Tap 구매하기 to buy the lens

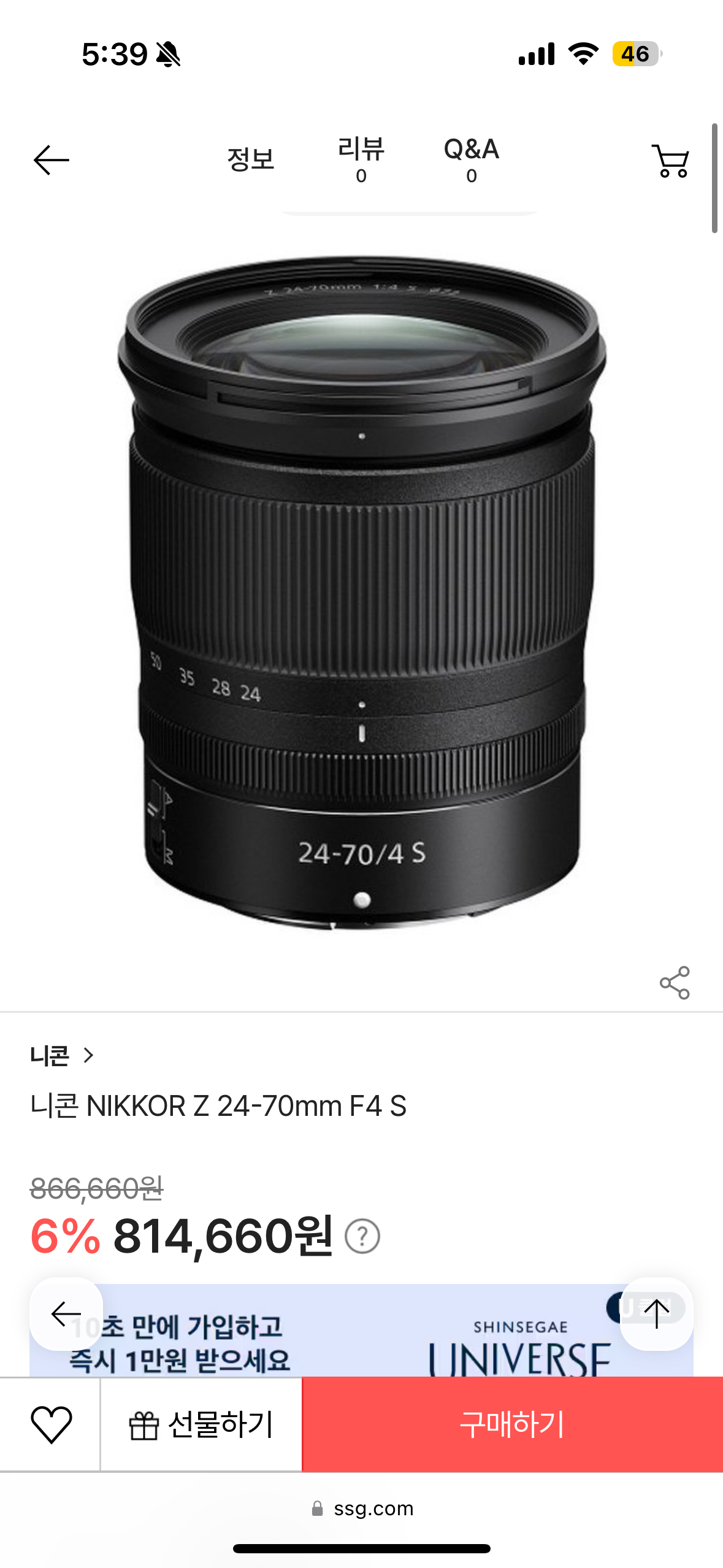(x=512, y=1424)
